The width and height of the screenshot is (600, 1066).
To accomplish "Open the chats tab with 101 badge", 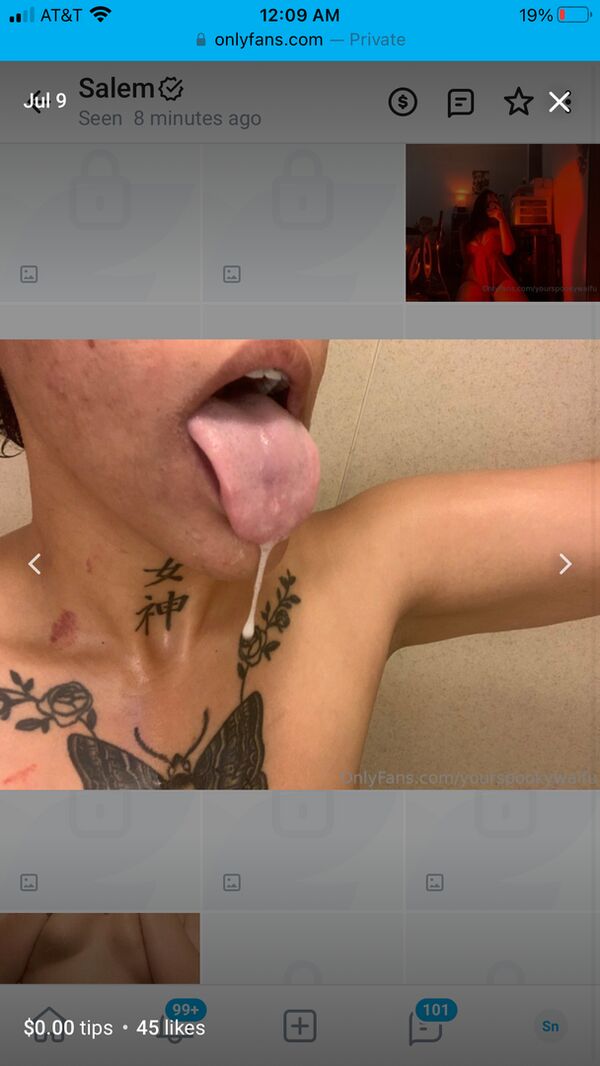I will tap(427, 1026).
